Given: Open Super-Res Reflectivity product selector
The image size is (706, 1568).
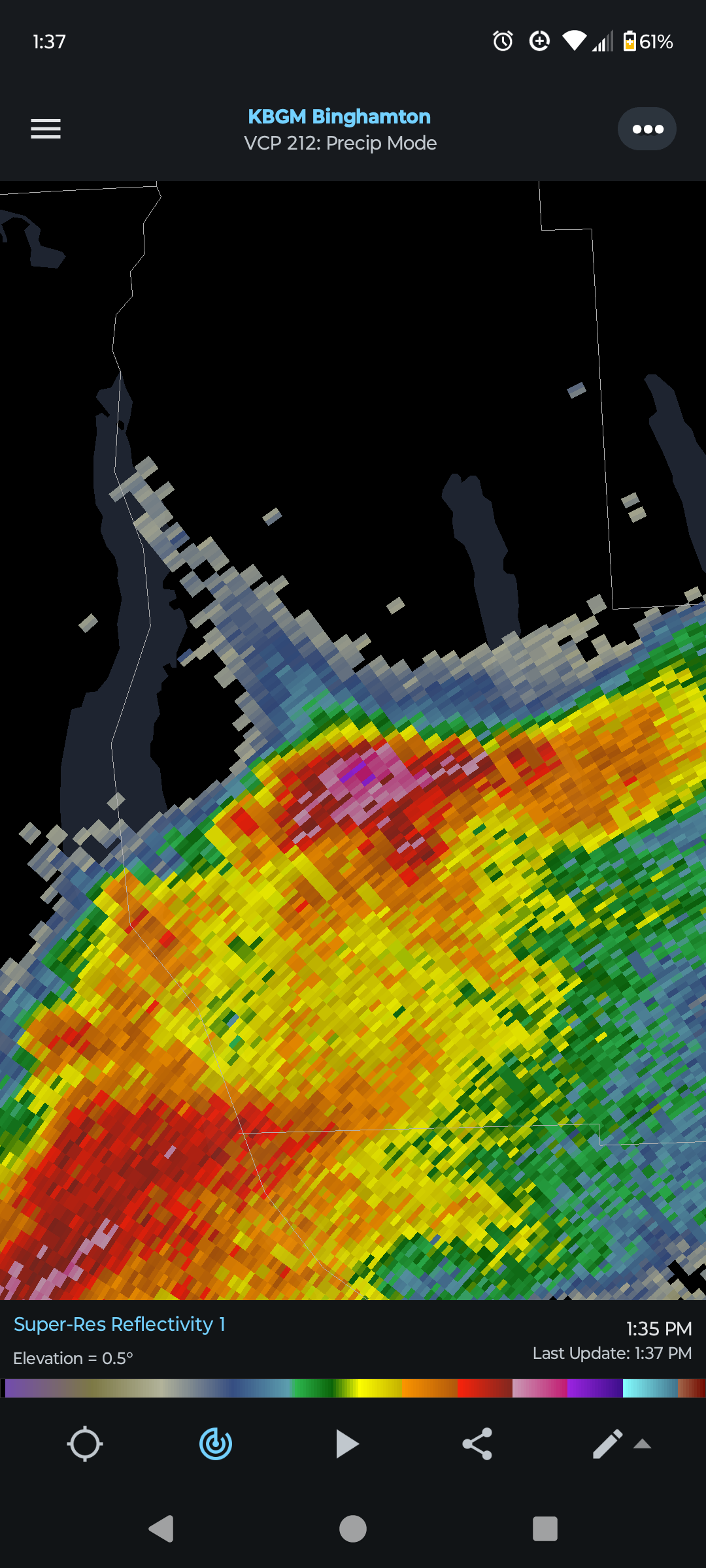Looking at the screenshot, I should (120, 1324).
